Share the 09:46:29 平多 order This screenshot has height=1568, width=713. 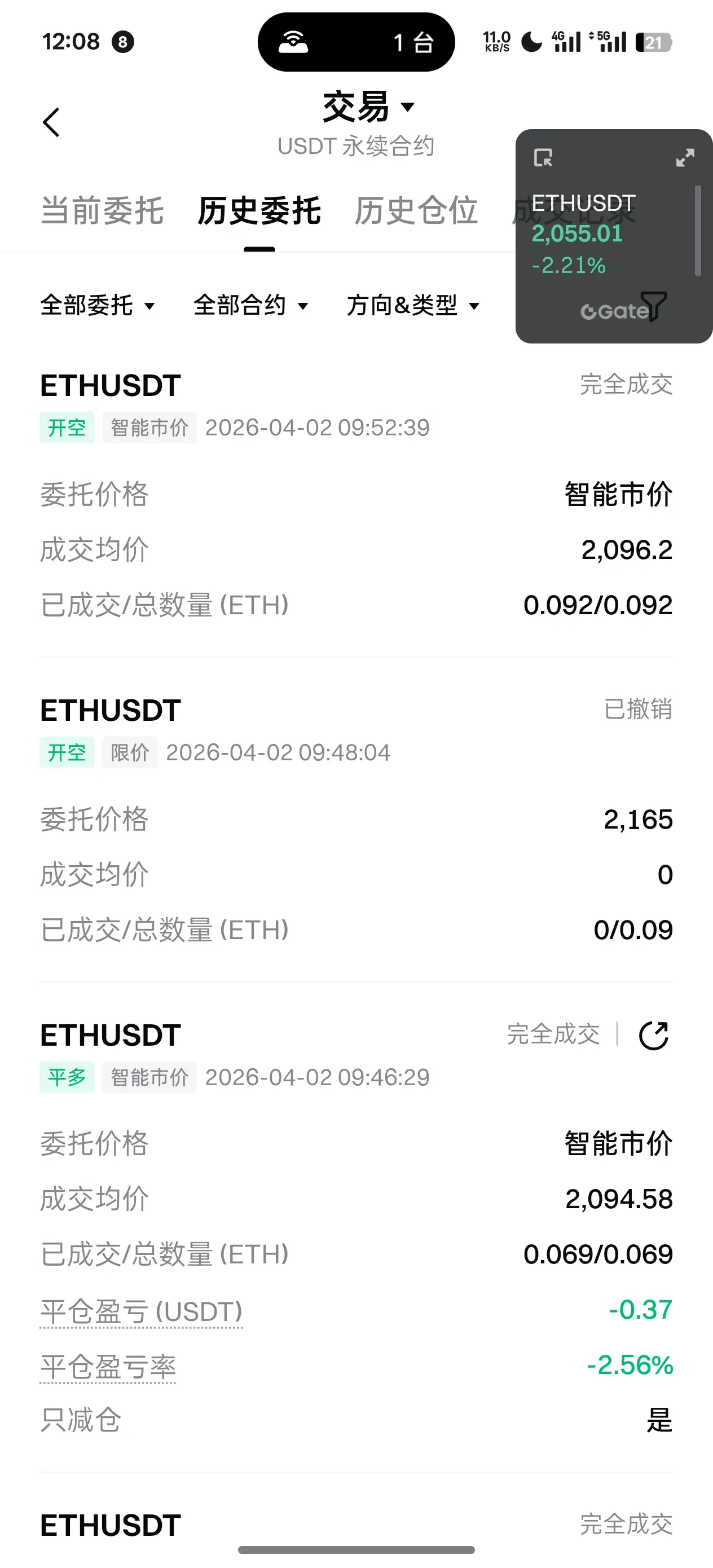[653, 1036]
